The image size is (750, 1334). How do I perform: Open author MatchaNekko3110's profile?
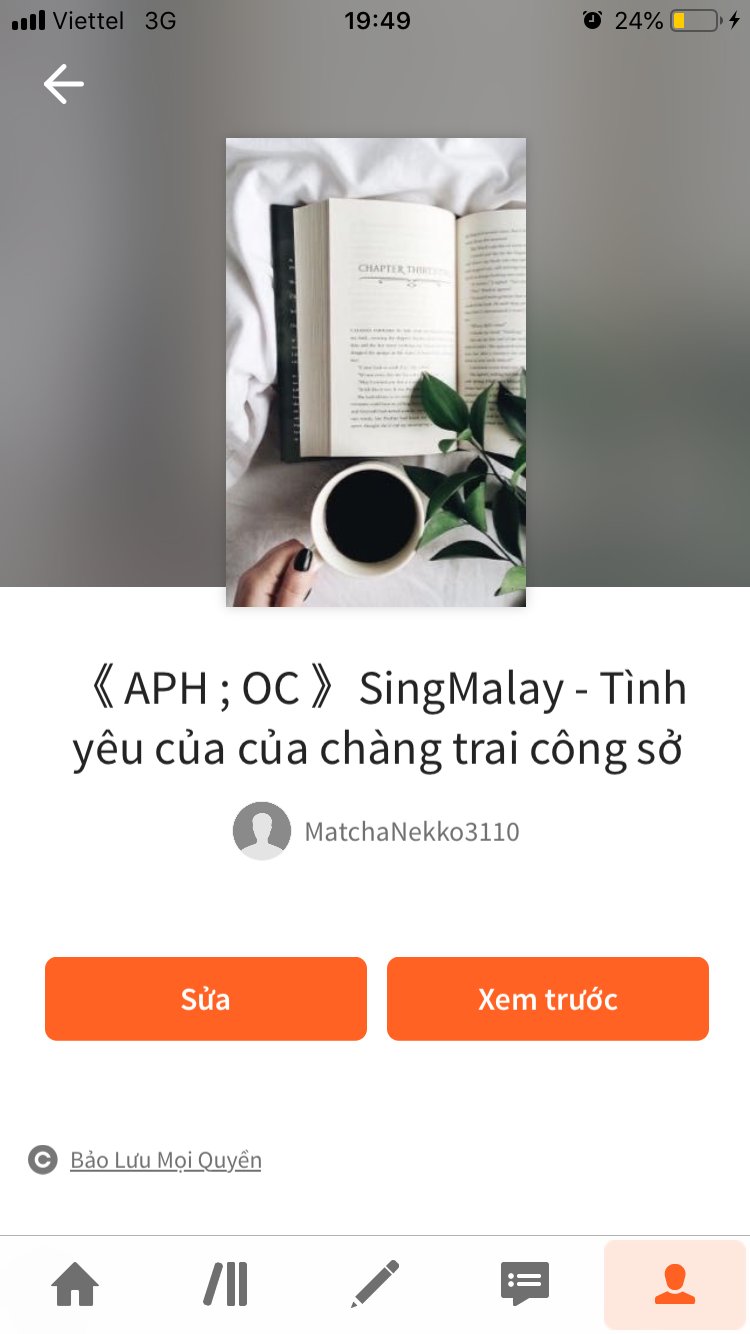tap(411, 832)
